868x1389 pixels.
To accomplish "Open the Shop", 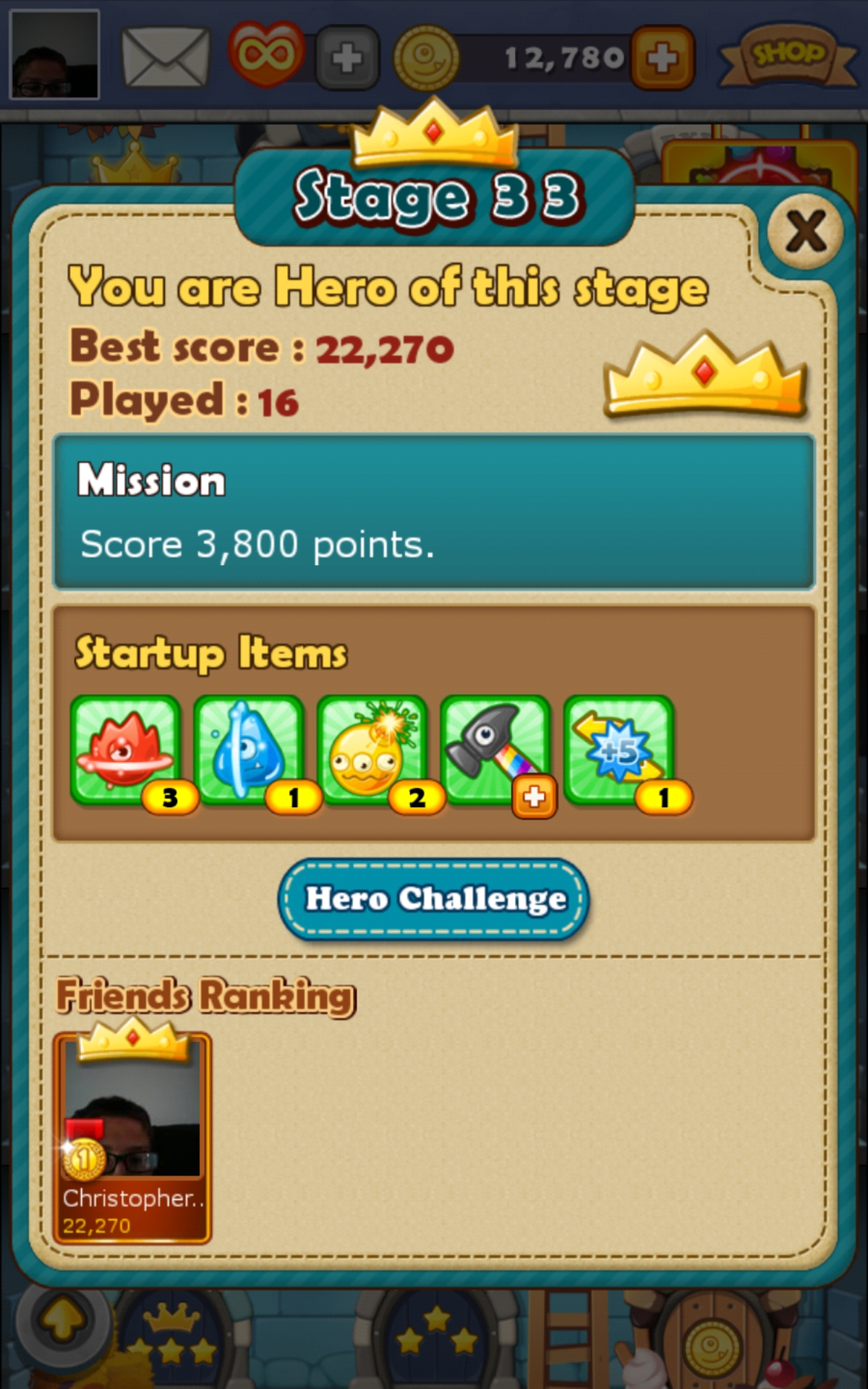I will [x=787, y=56].
